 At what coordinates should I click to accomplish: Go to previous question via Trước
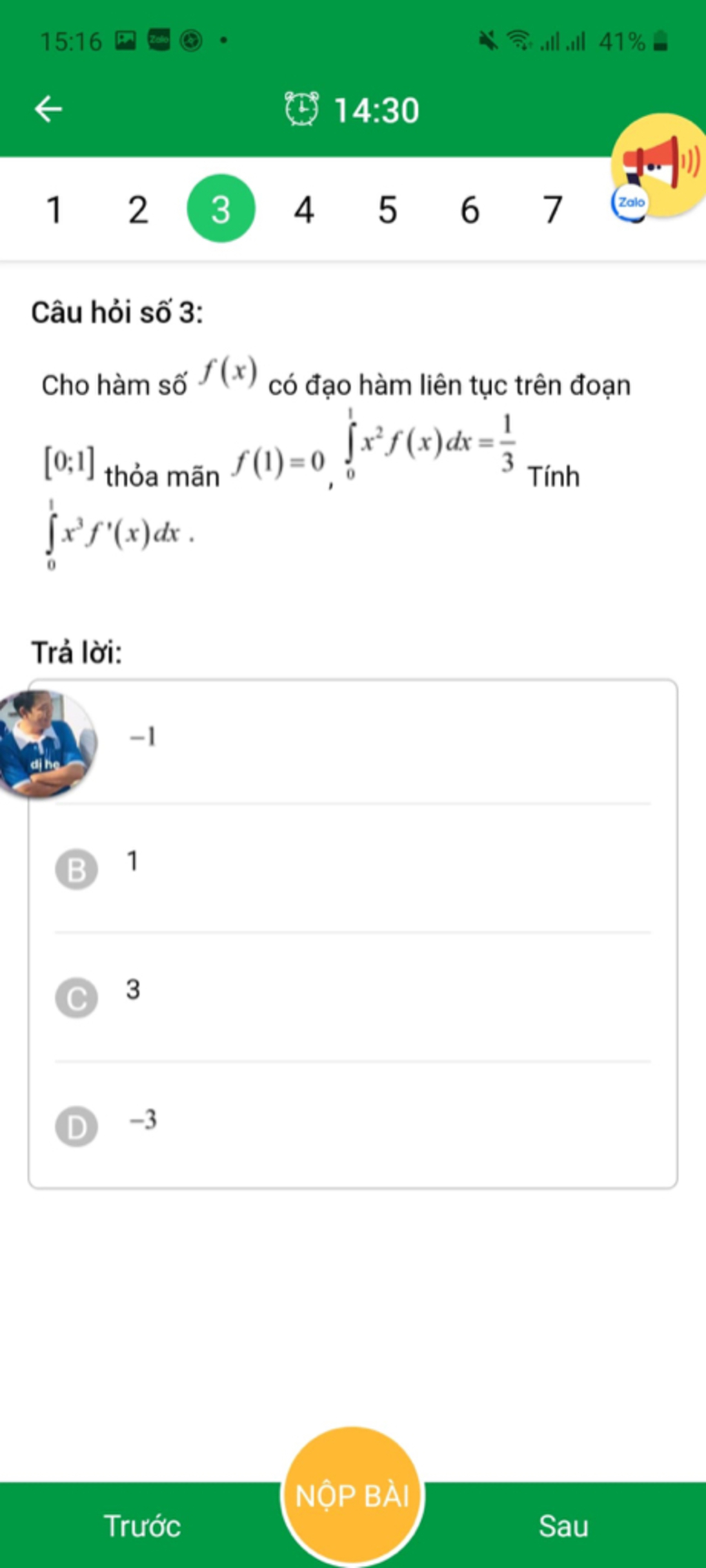click(142, 1526)
